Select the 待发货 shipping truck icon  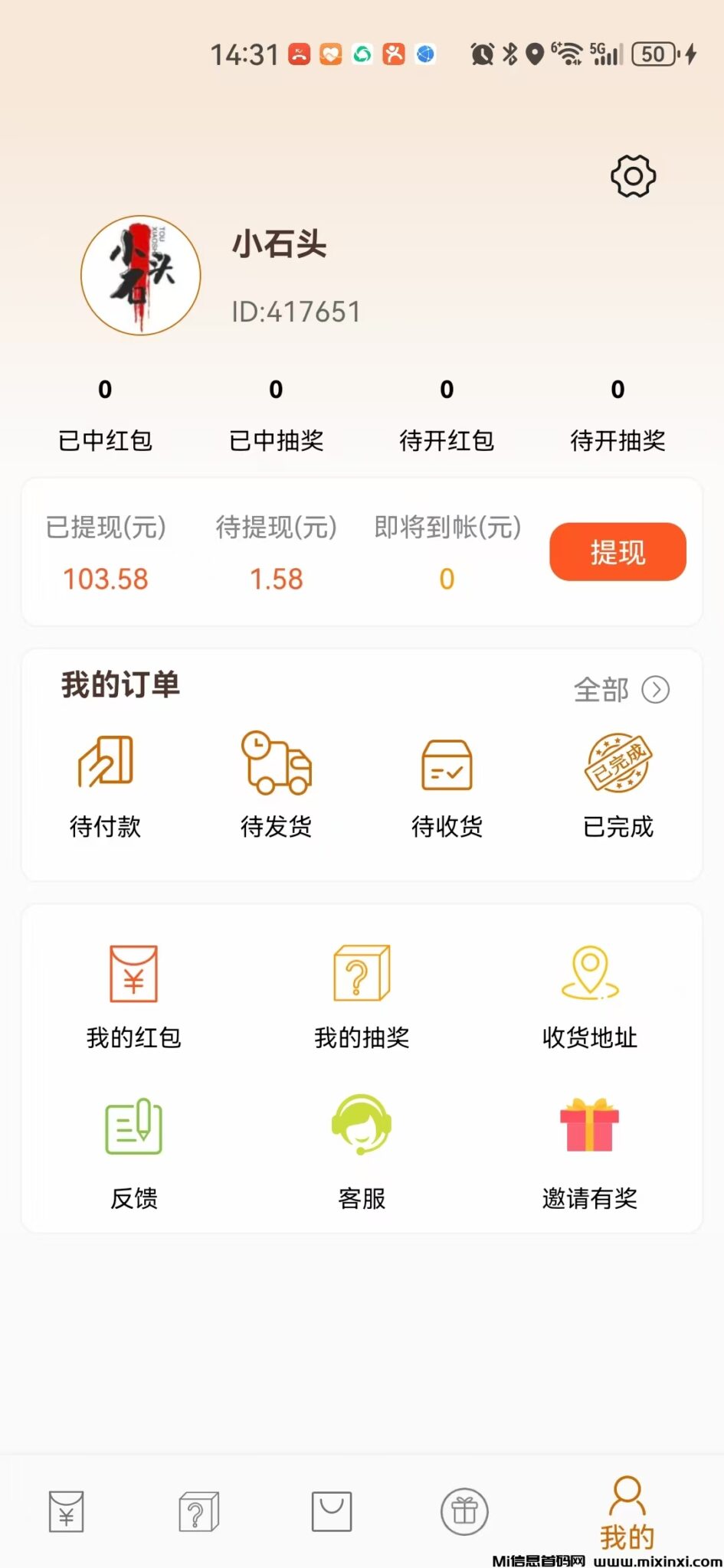click(x=276, y=764)
